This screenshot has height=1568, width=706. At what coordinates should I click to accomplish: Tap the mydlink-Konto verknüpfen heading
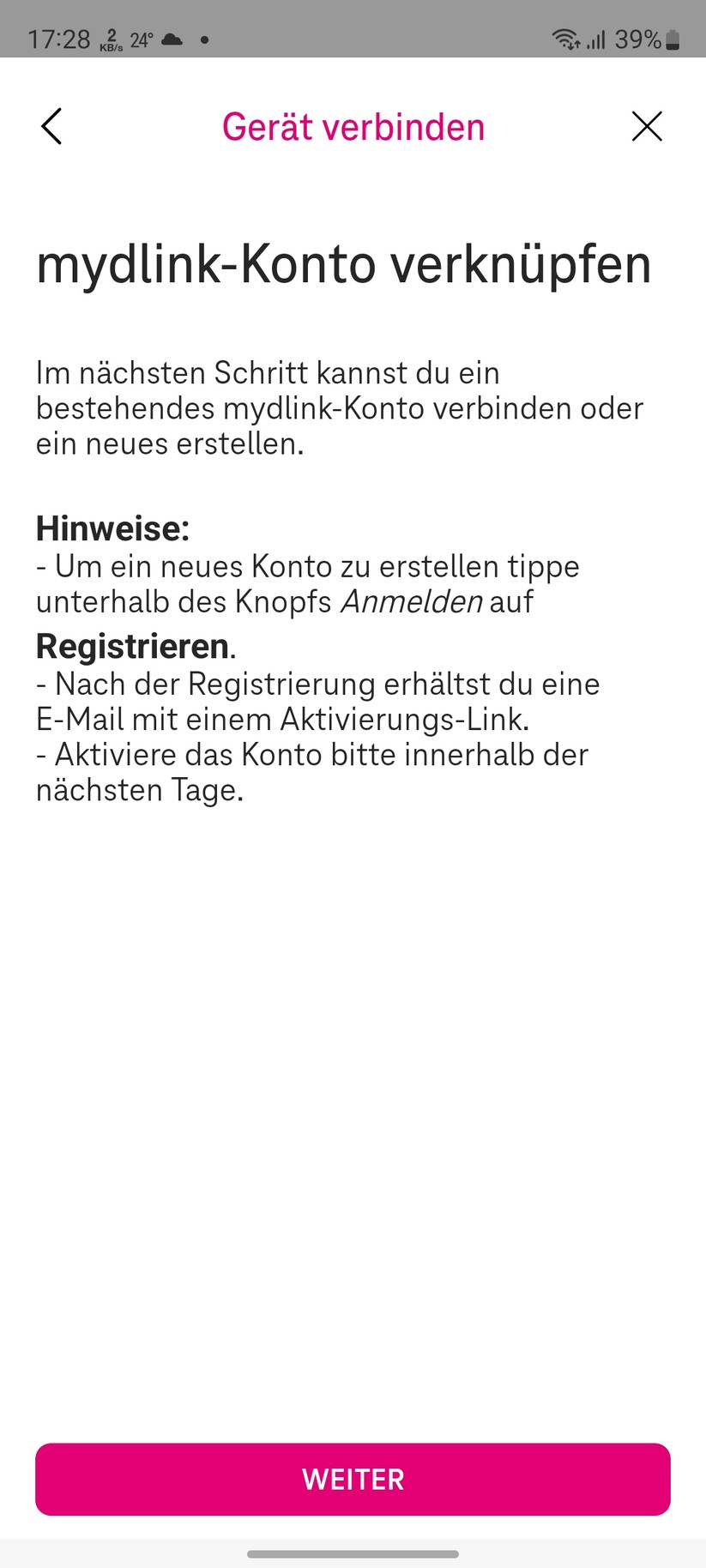343,265
